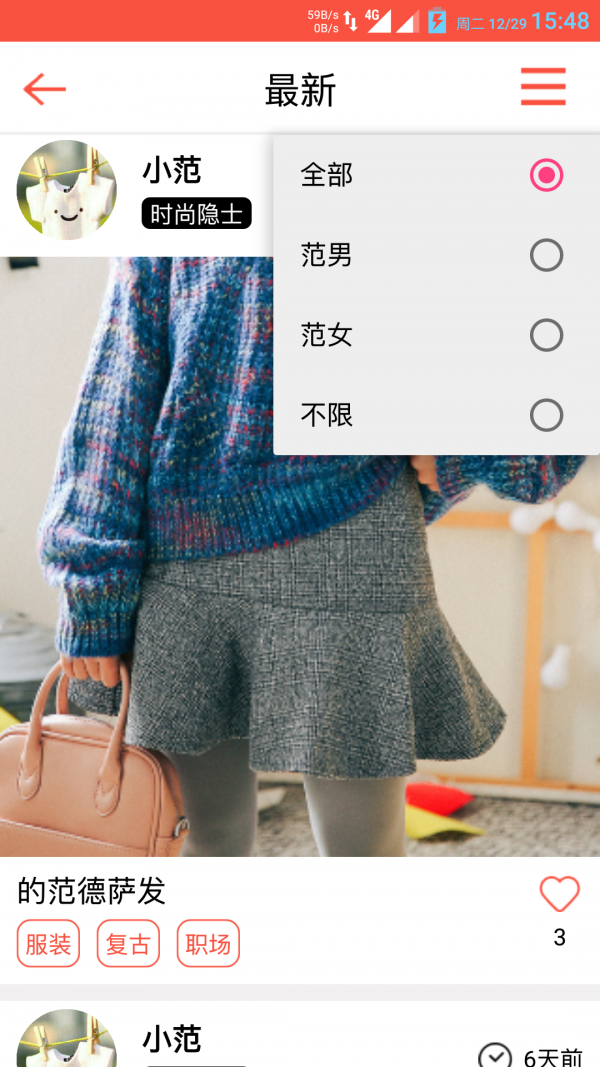Choose the 范男 filter option
Image resolution: width=600 pixels, height=1067 pixels.
click(436, 255)
